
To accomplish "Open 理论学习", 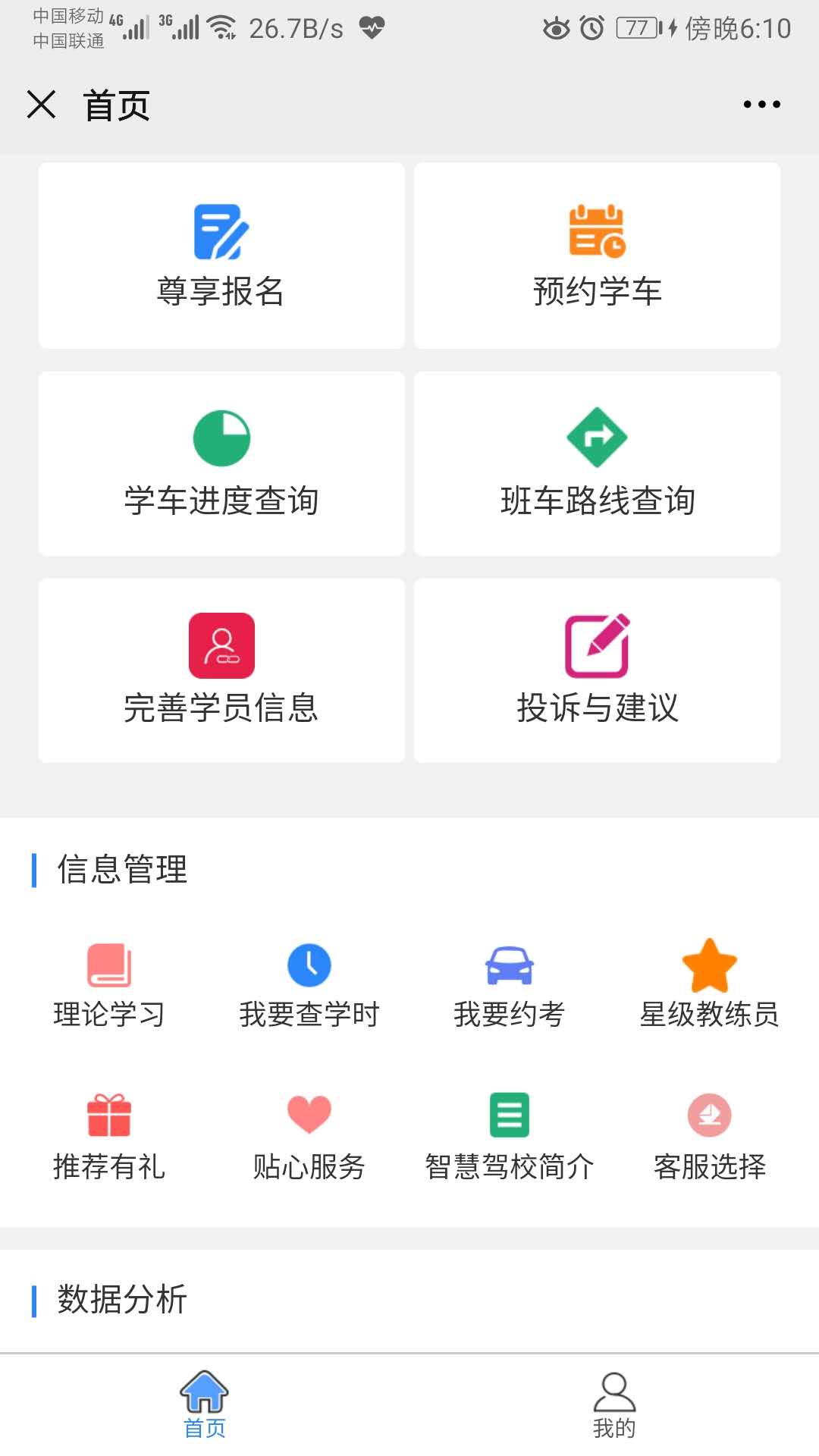I will click(x=109, y=984).
